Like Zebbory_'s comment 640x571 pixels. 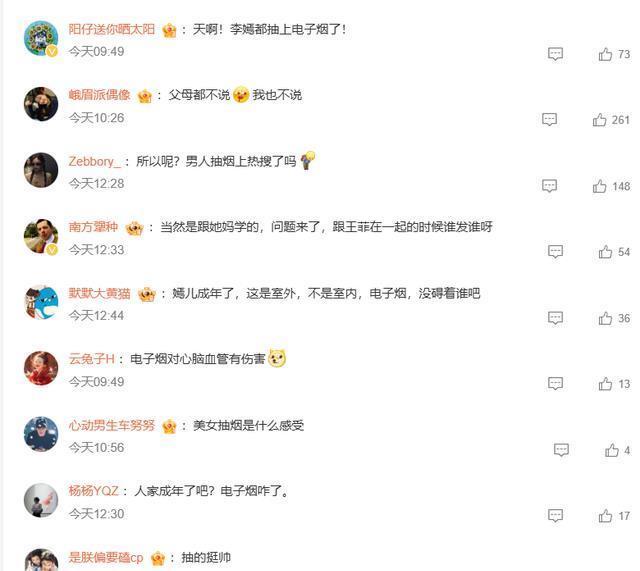pos(600,187)
